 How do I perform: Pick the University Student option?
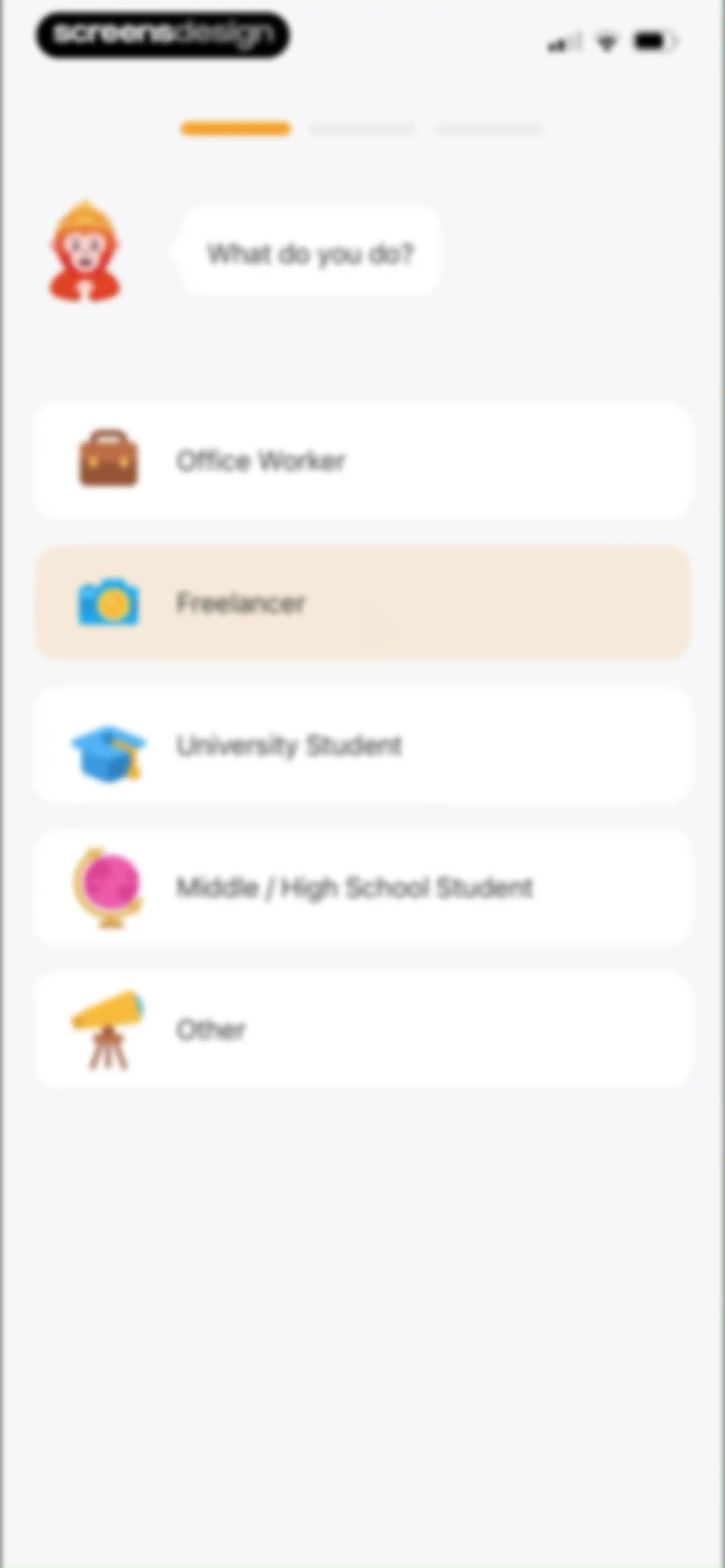pyautogui.click(x=362, y=745)
